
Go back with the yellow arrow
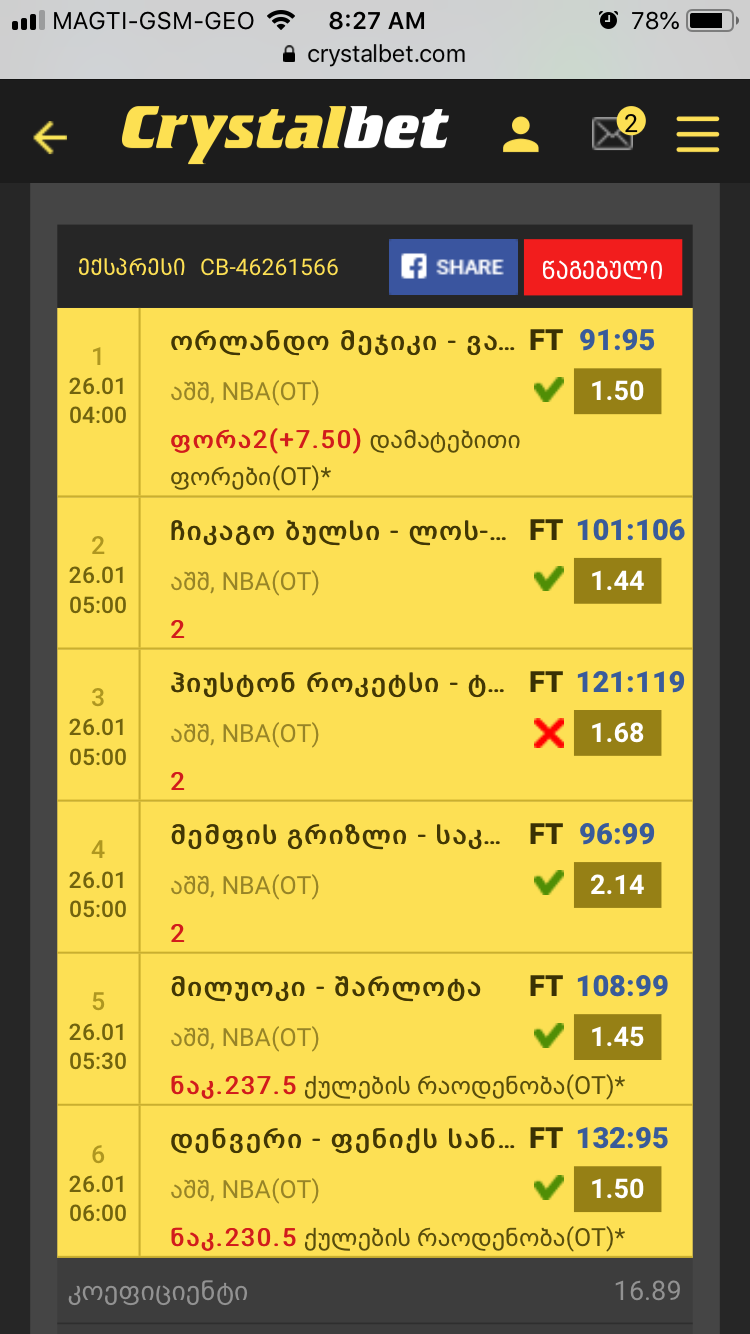(x=50, y=136)
